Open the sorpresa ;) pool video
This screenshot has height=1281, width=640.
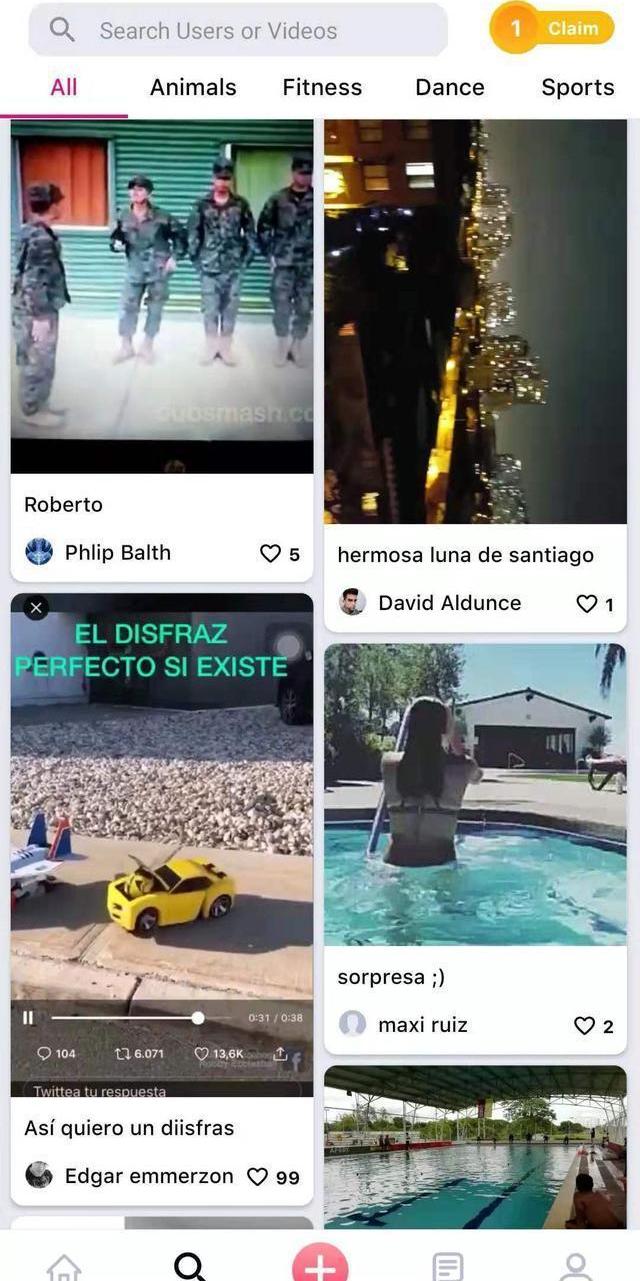pos(475,795)
